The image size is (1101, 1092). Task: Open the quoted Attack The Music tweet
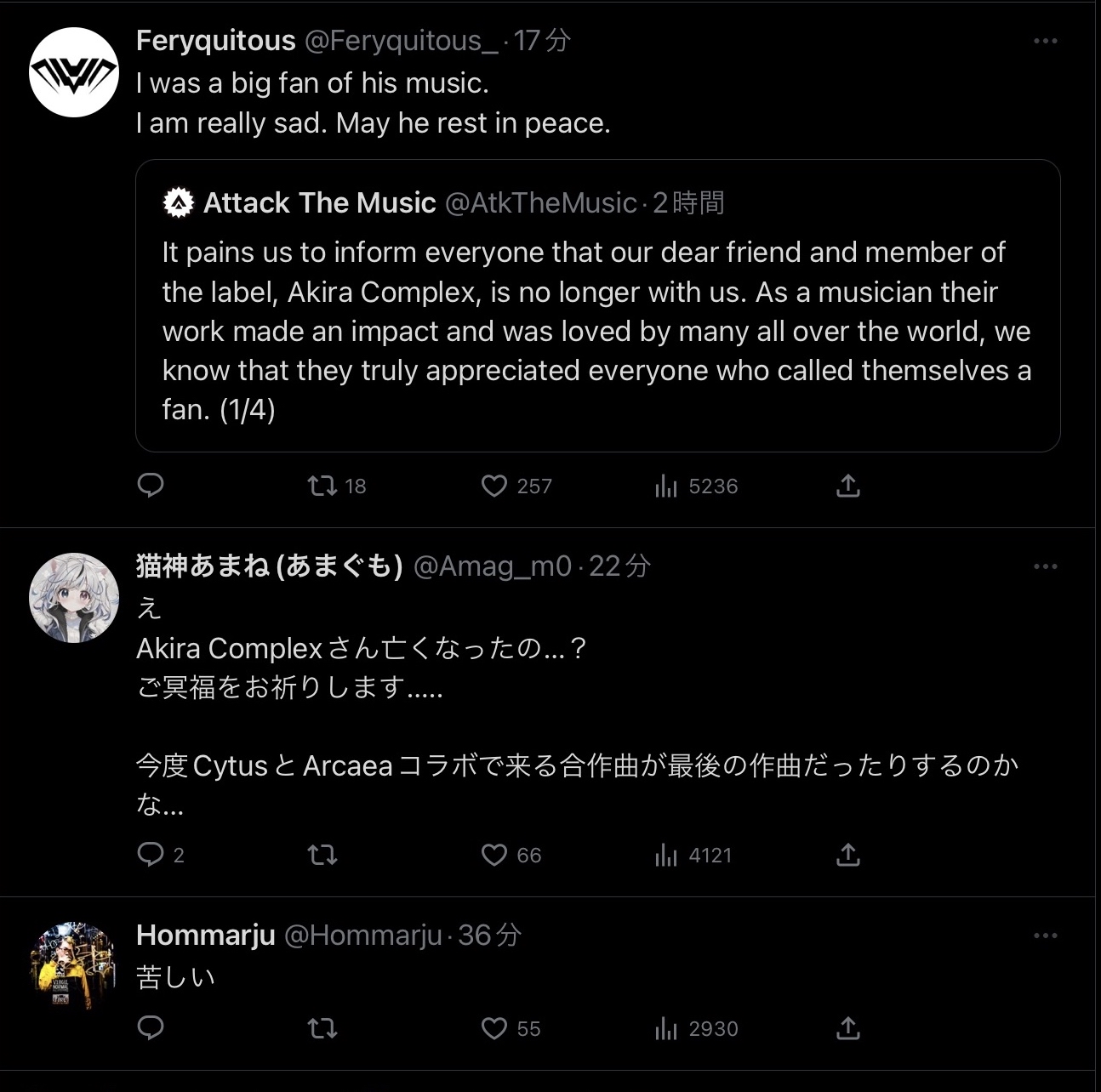(x=597, y=305)
